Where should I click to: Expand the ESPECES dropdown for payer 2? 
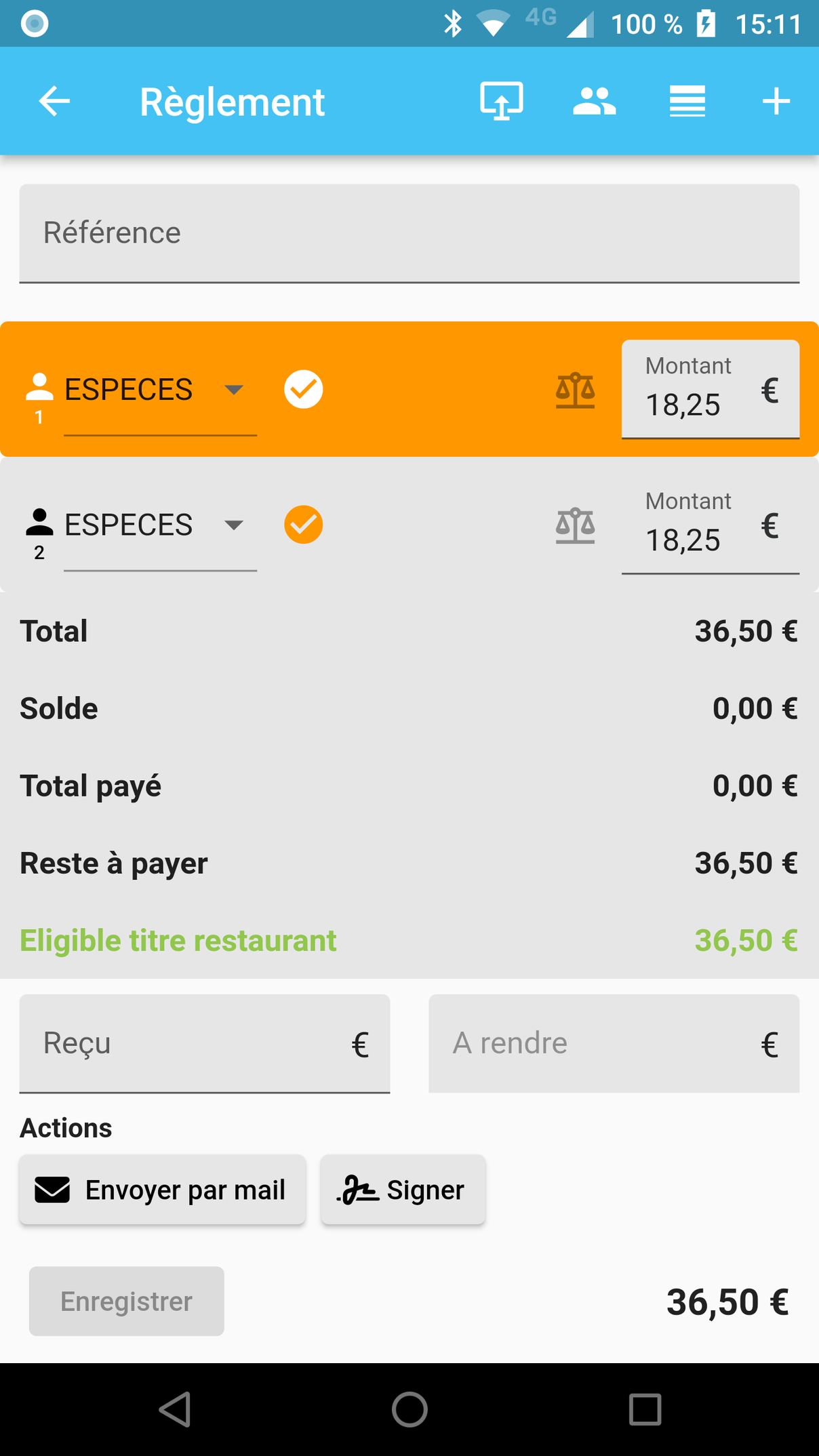point(160,525)
